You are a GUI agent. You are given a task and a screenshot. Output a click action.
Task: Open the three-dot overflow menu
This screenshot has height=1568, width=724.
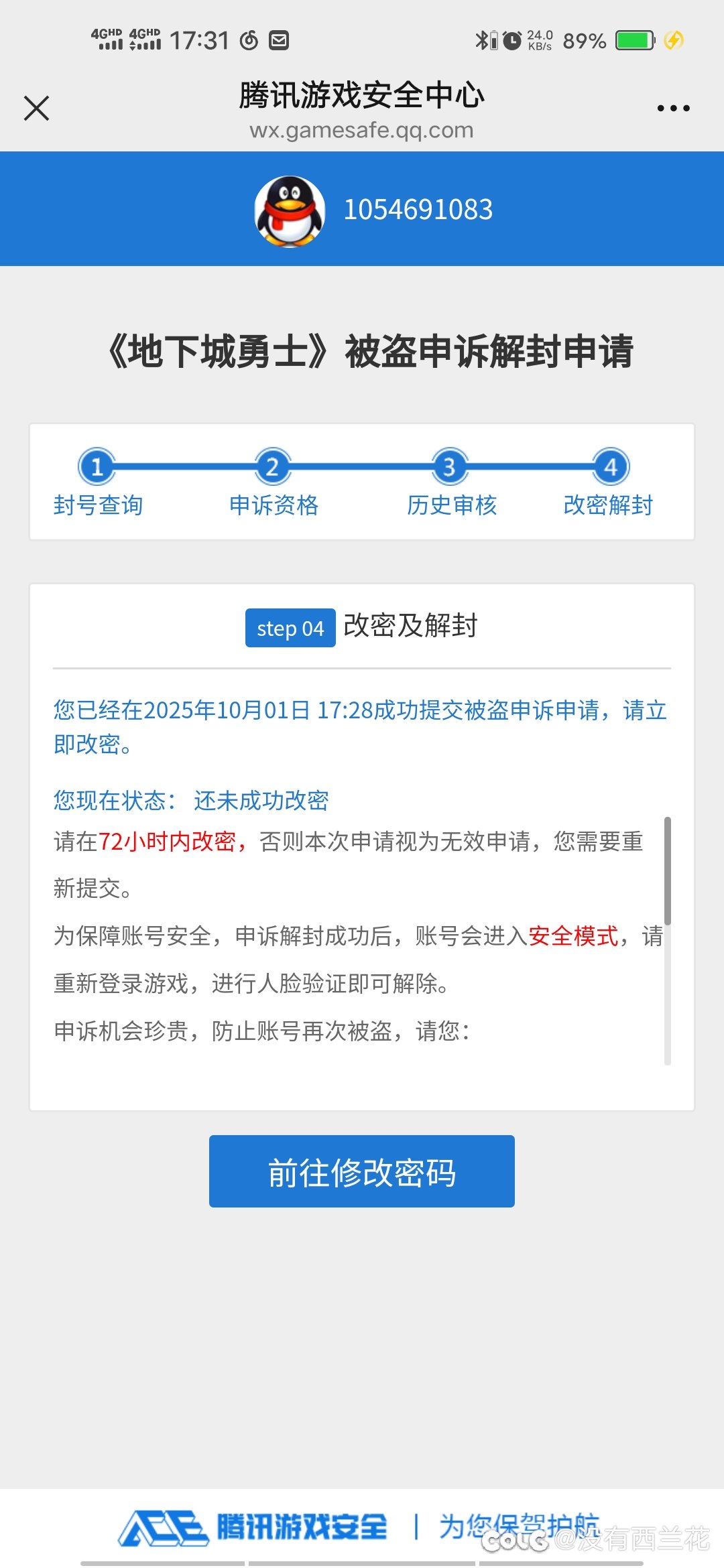tap(673, 108)
